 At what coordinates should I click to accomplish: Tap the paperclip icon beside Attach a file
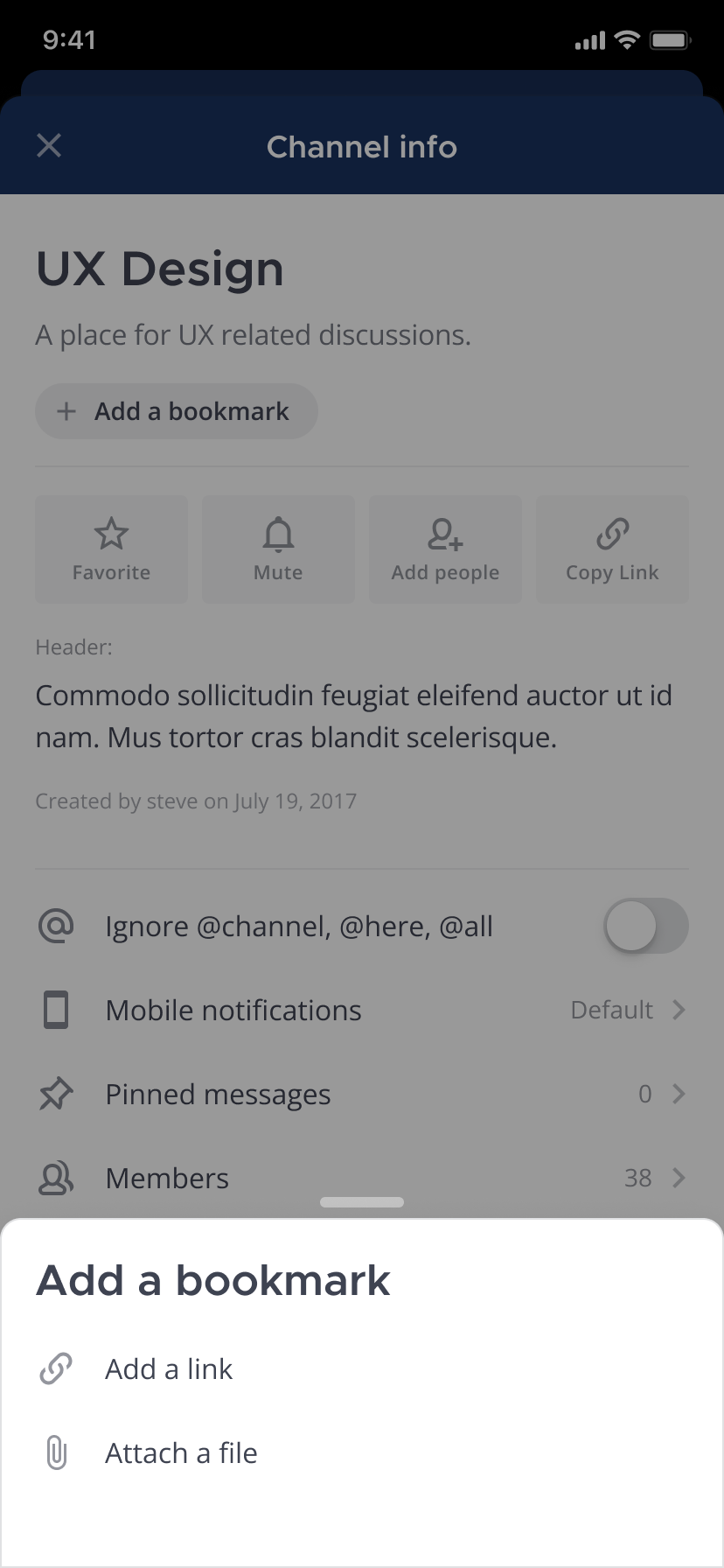point(56,1452)
